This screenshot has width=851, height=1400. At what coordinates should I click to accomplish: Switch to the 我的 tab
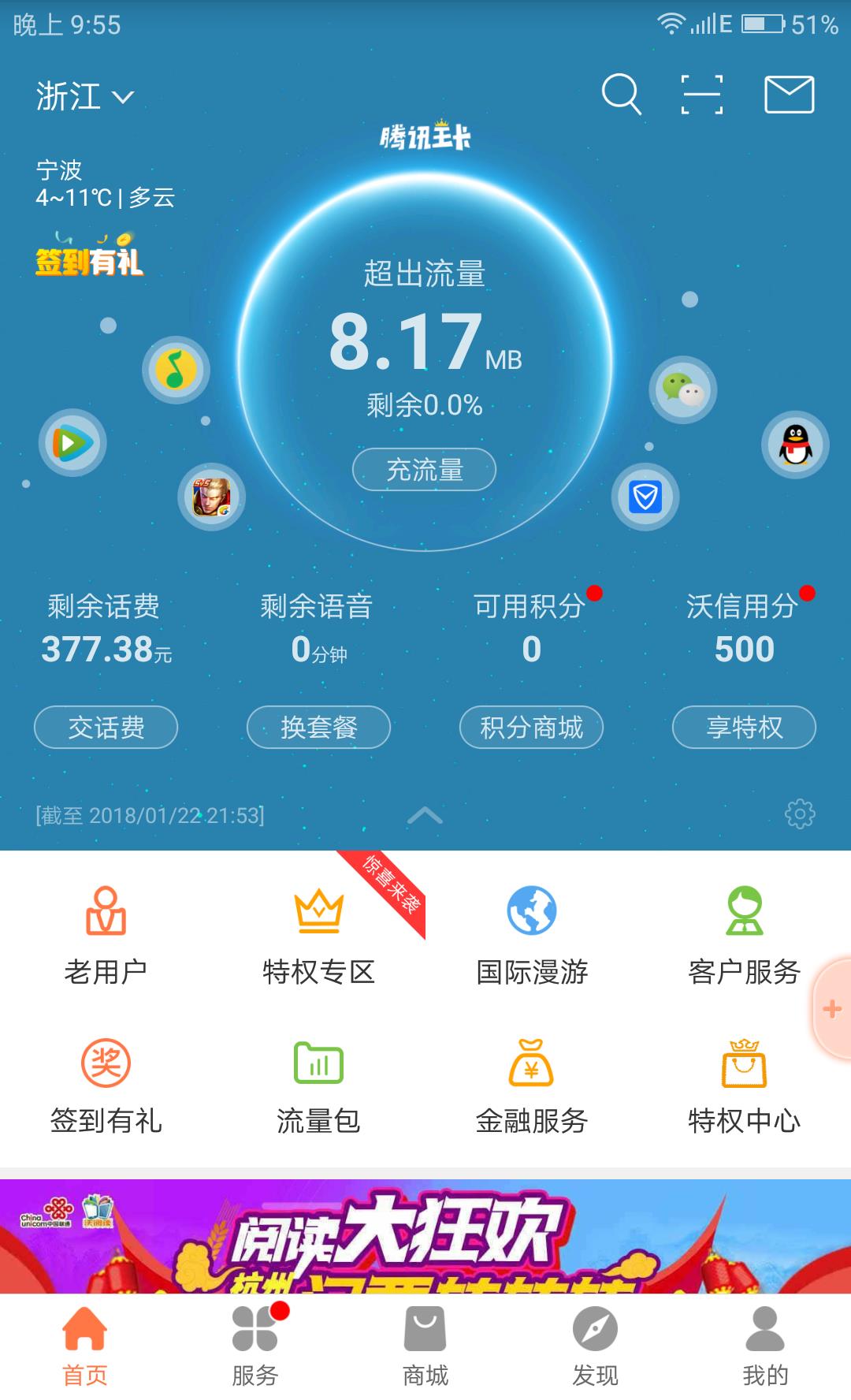coord(764,1346)
